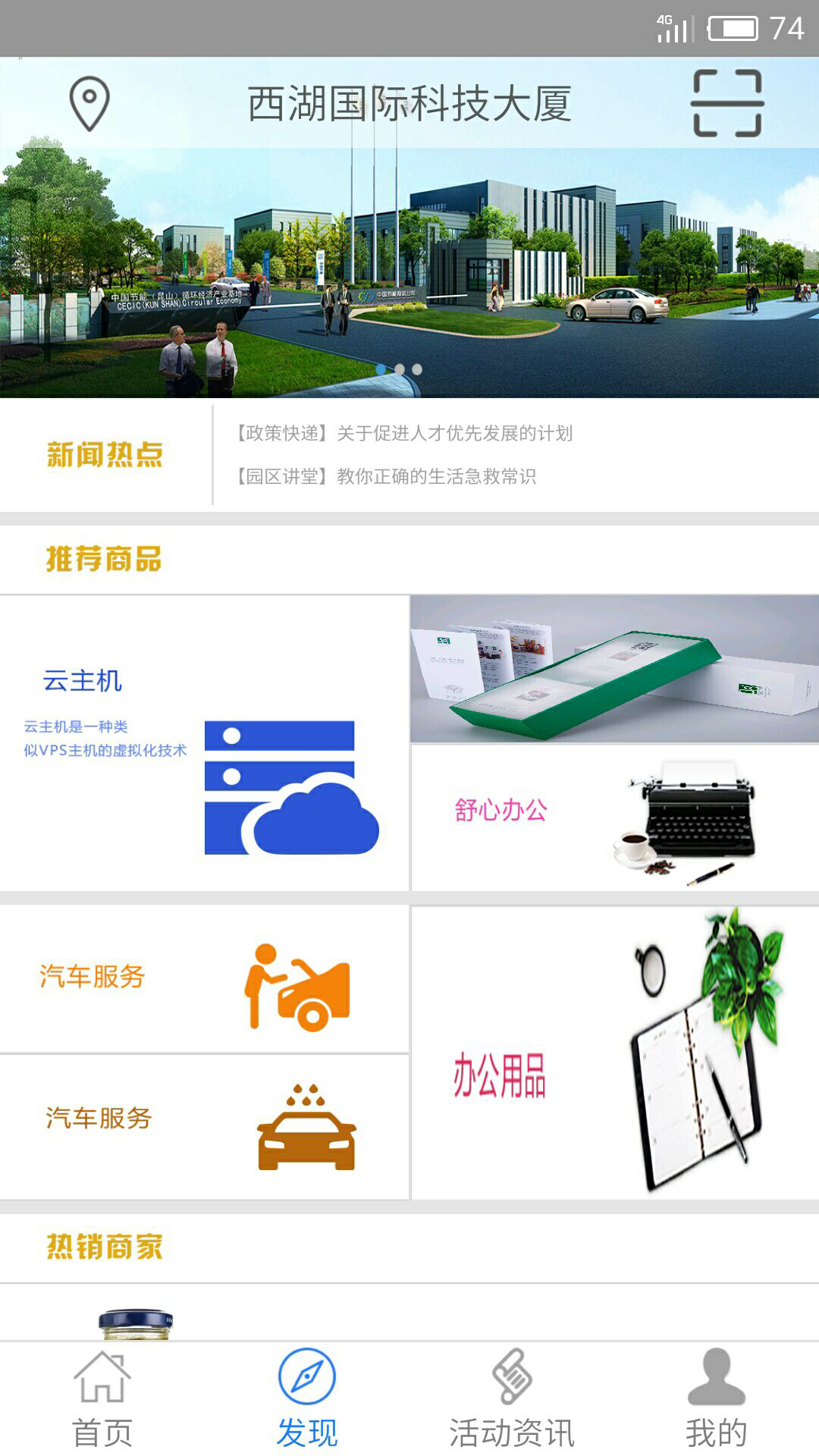Open the 云主机 product card
The width and height of the screenshot is (819, 1456).
[x=204, y=743]
